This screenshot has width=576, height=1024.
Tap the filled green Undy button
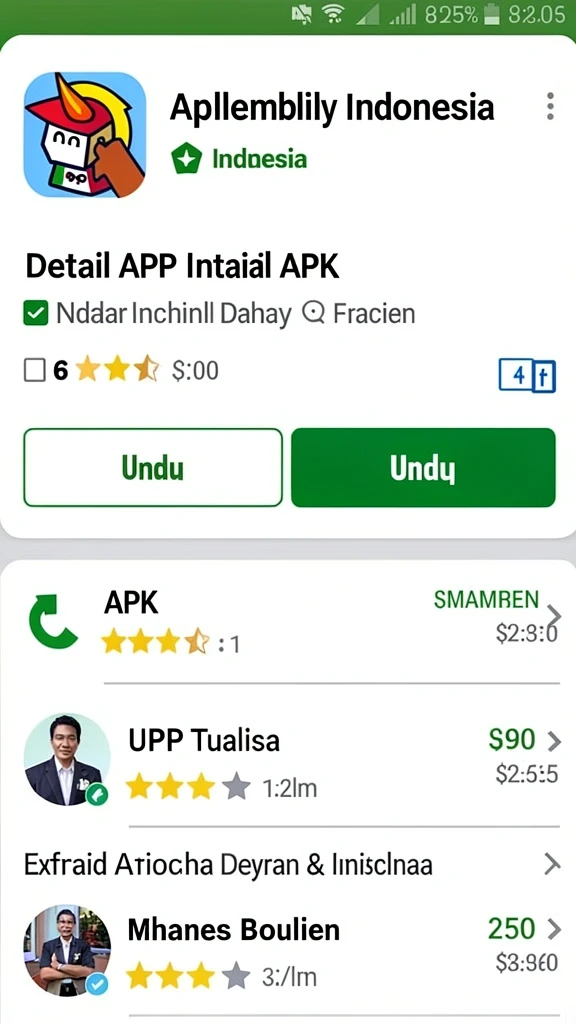tap(423, 468)
